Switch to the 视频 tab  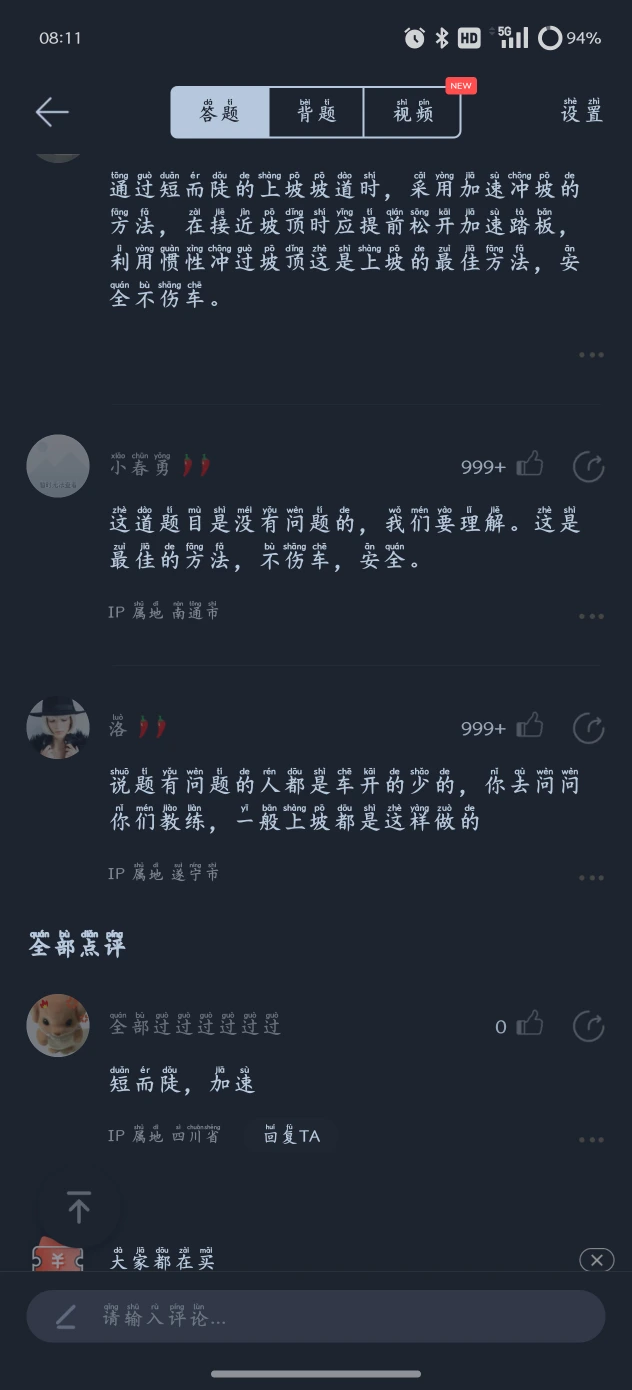[412, 112]
